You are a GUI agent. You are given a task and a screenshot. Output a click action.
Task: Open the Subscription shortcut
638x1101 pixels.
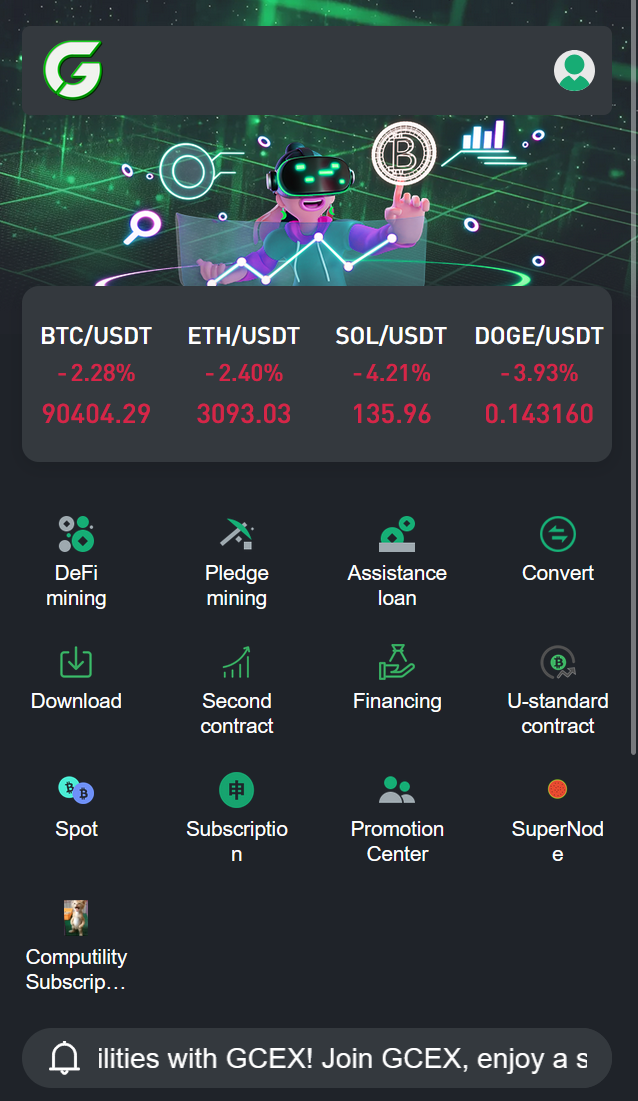[237, 817]
